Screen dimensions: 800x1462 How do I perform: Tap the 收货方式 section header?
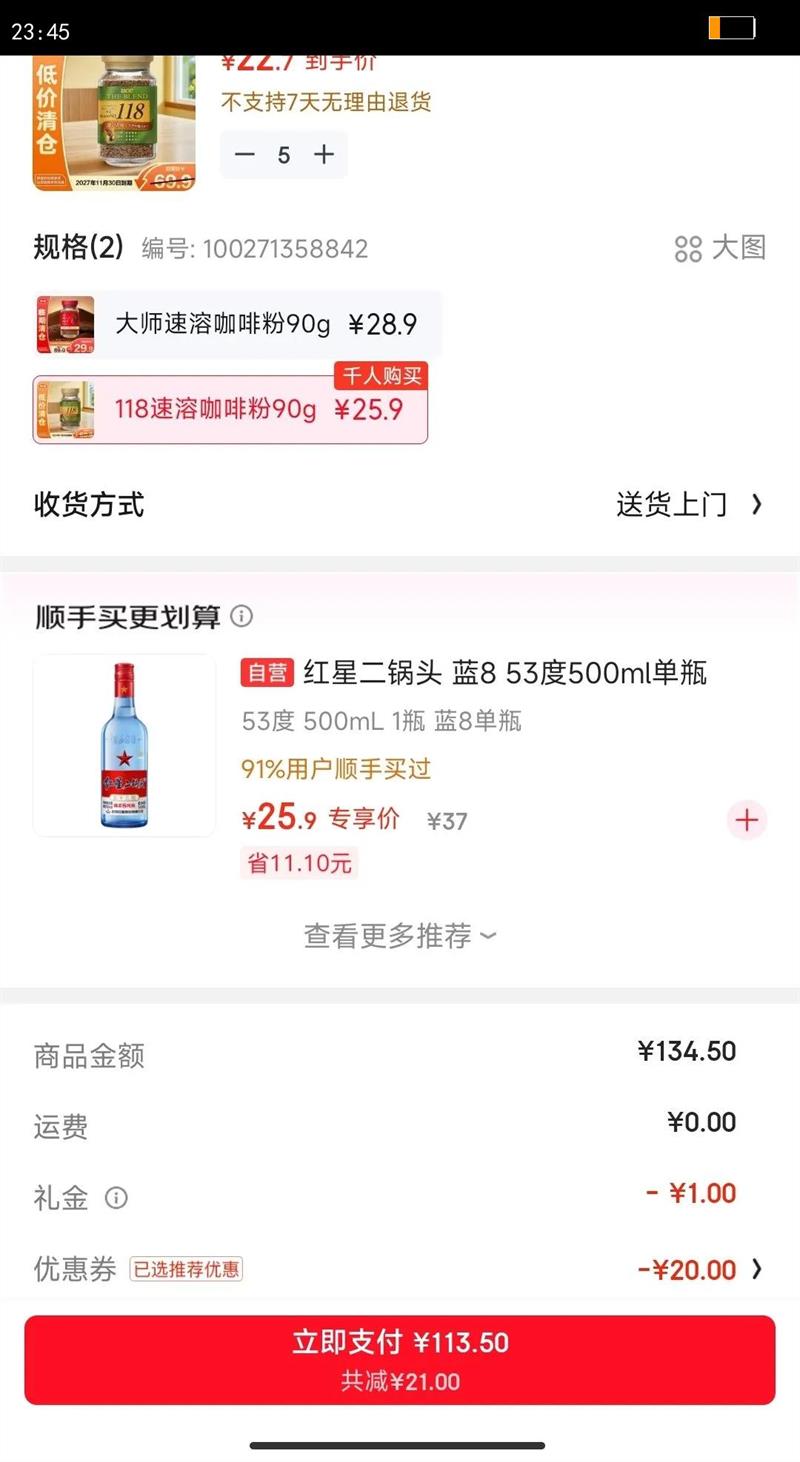click(88, 506)
